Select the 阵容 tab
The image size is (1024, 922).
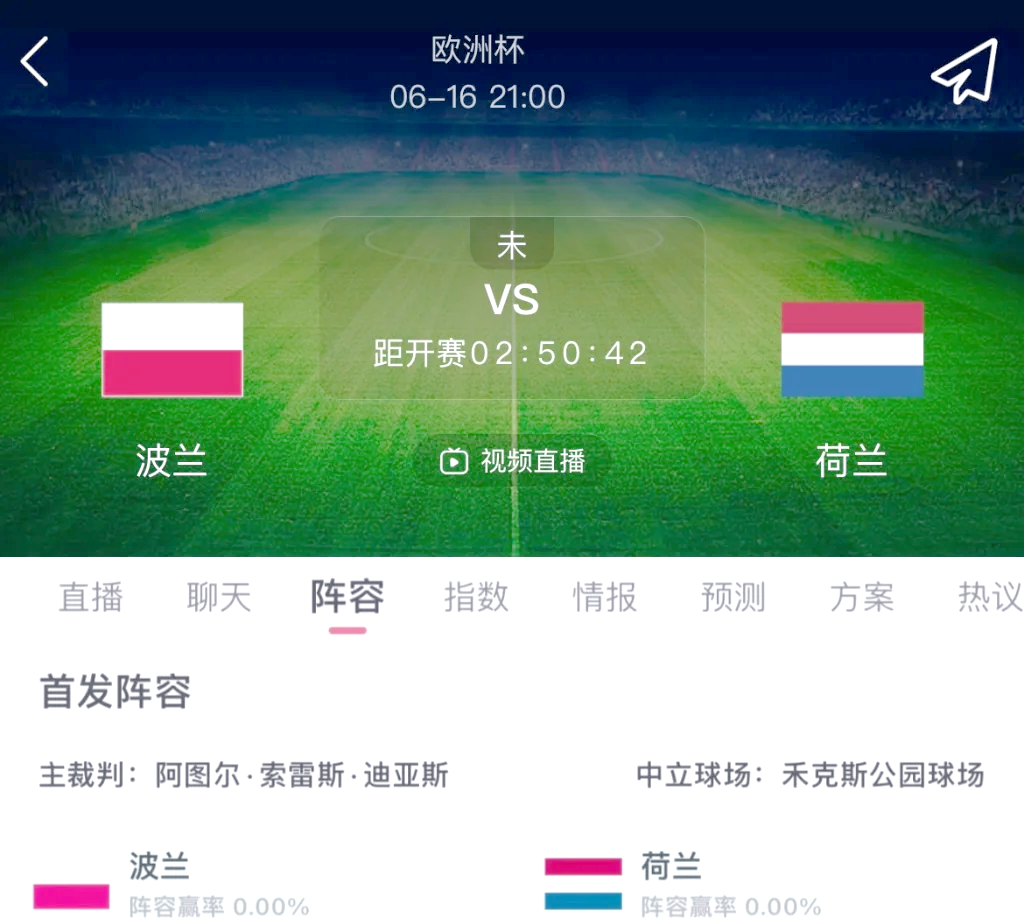click(347, 597)
